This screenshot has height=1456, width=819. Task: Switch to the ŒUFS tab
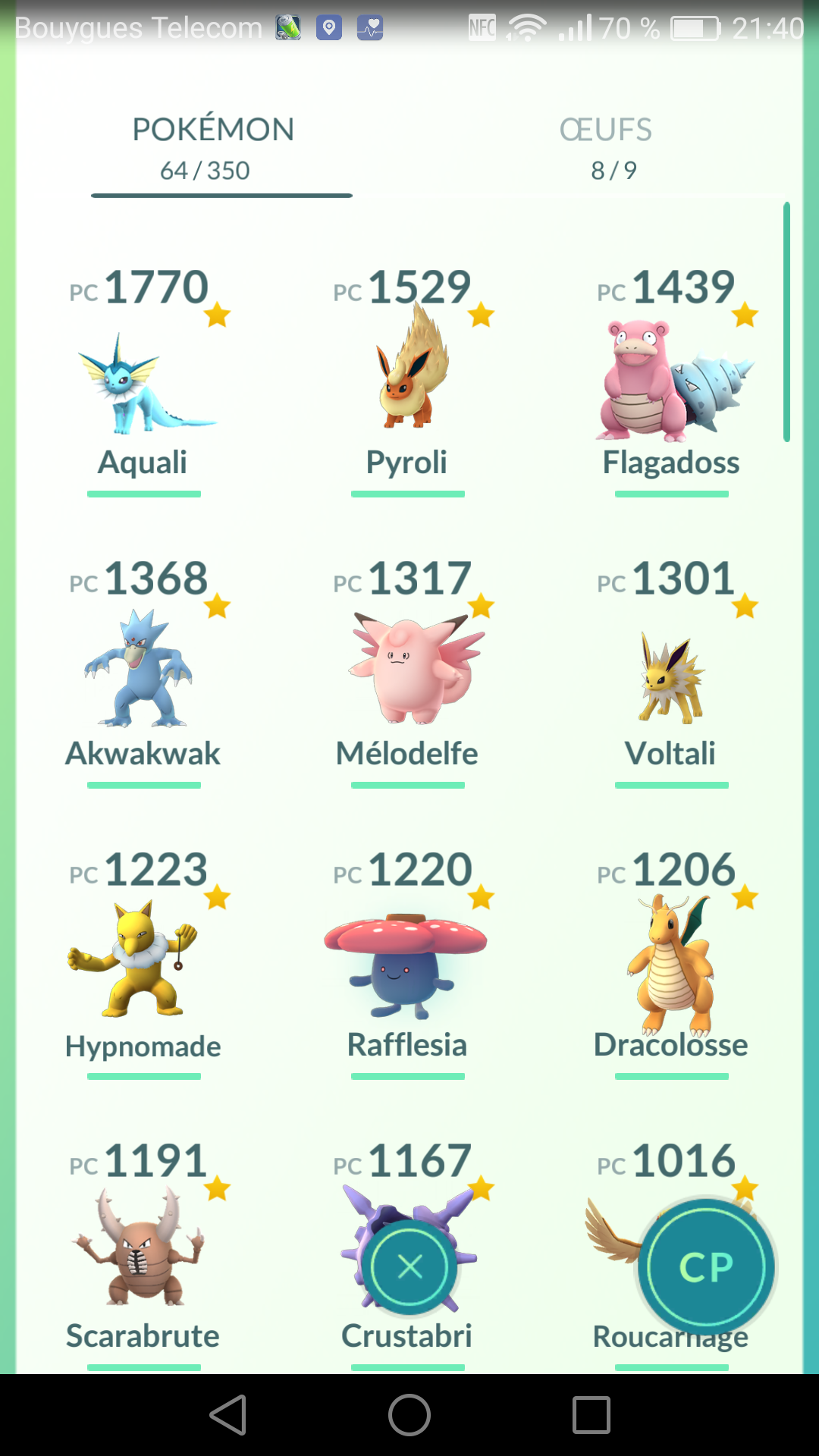click(x=606, y=149)
